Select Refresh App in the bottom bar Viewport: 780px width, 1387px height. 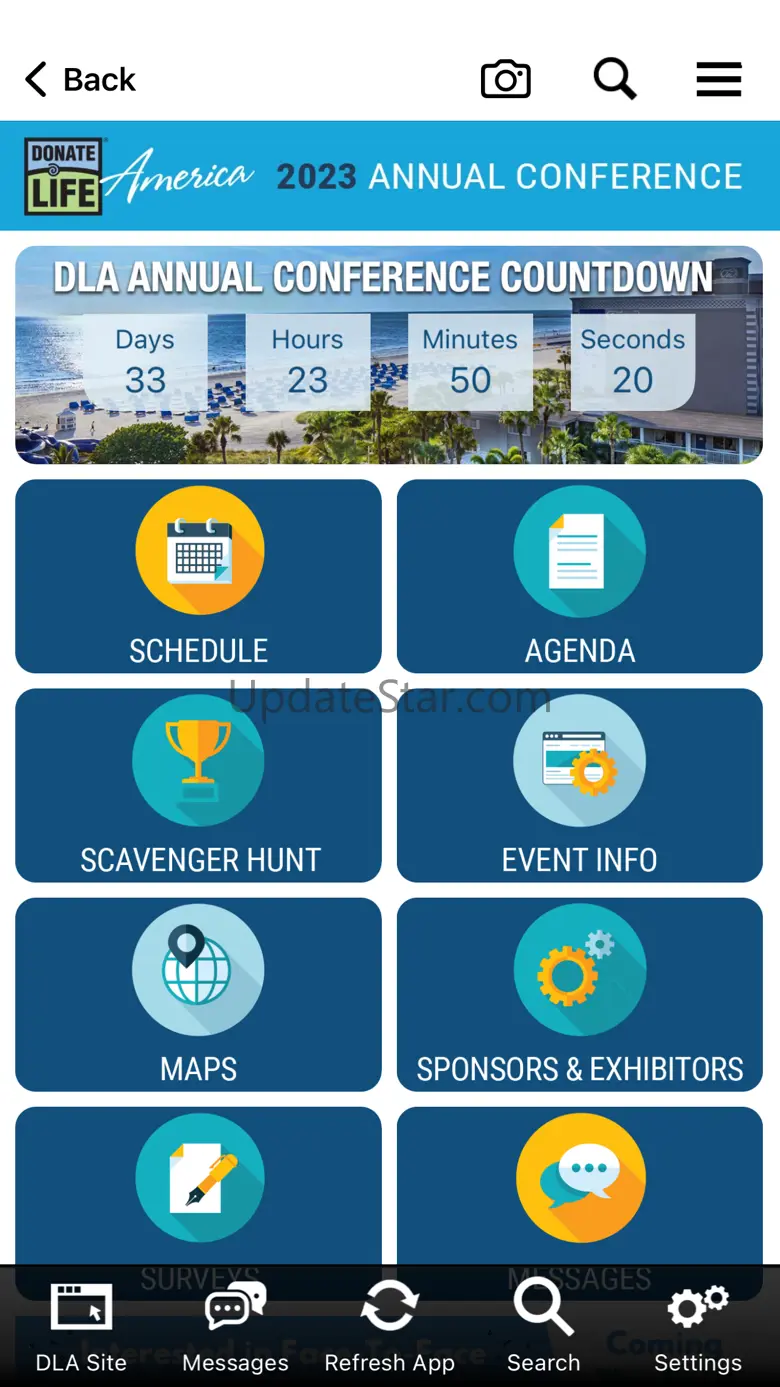point(390,1328)
